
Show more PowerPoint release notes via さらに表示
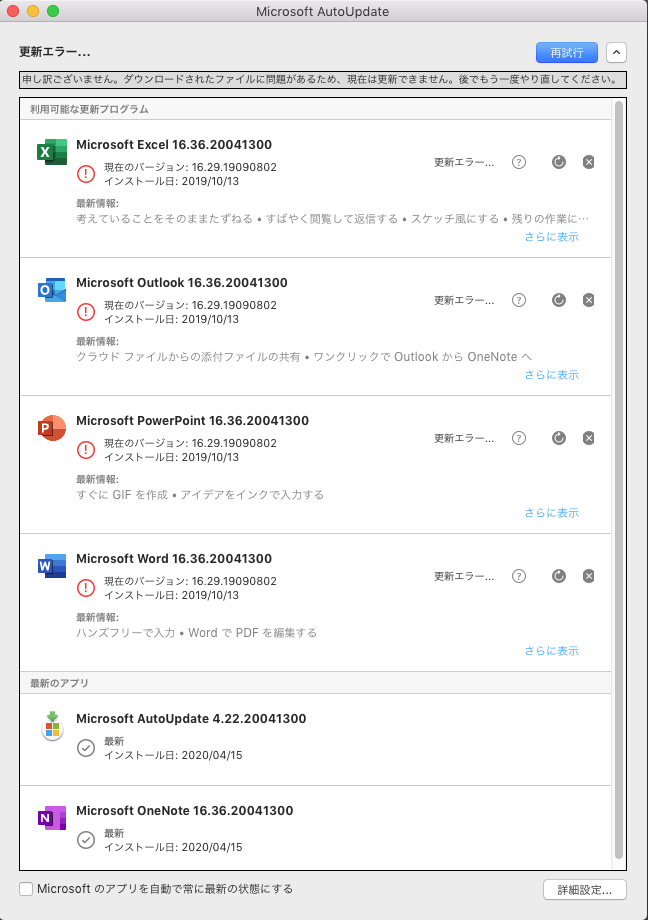click(x=551, y=513)
